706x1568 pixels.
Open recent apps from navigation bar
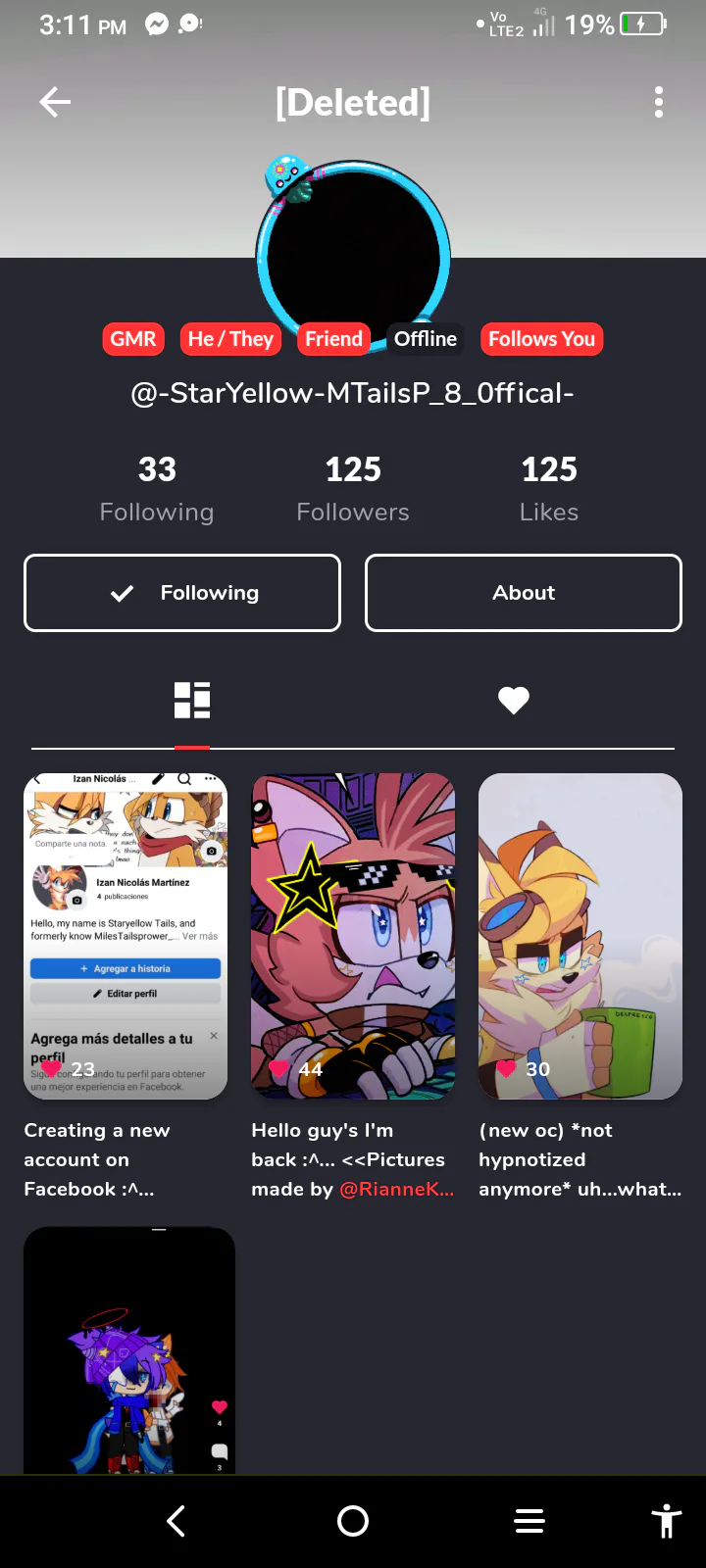[529, 1521]
